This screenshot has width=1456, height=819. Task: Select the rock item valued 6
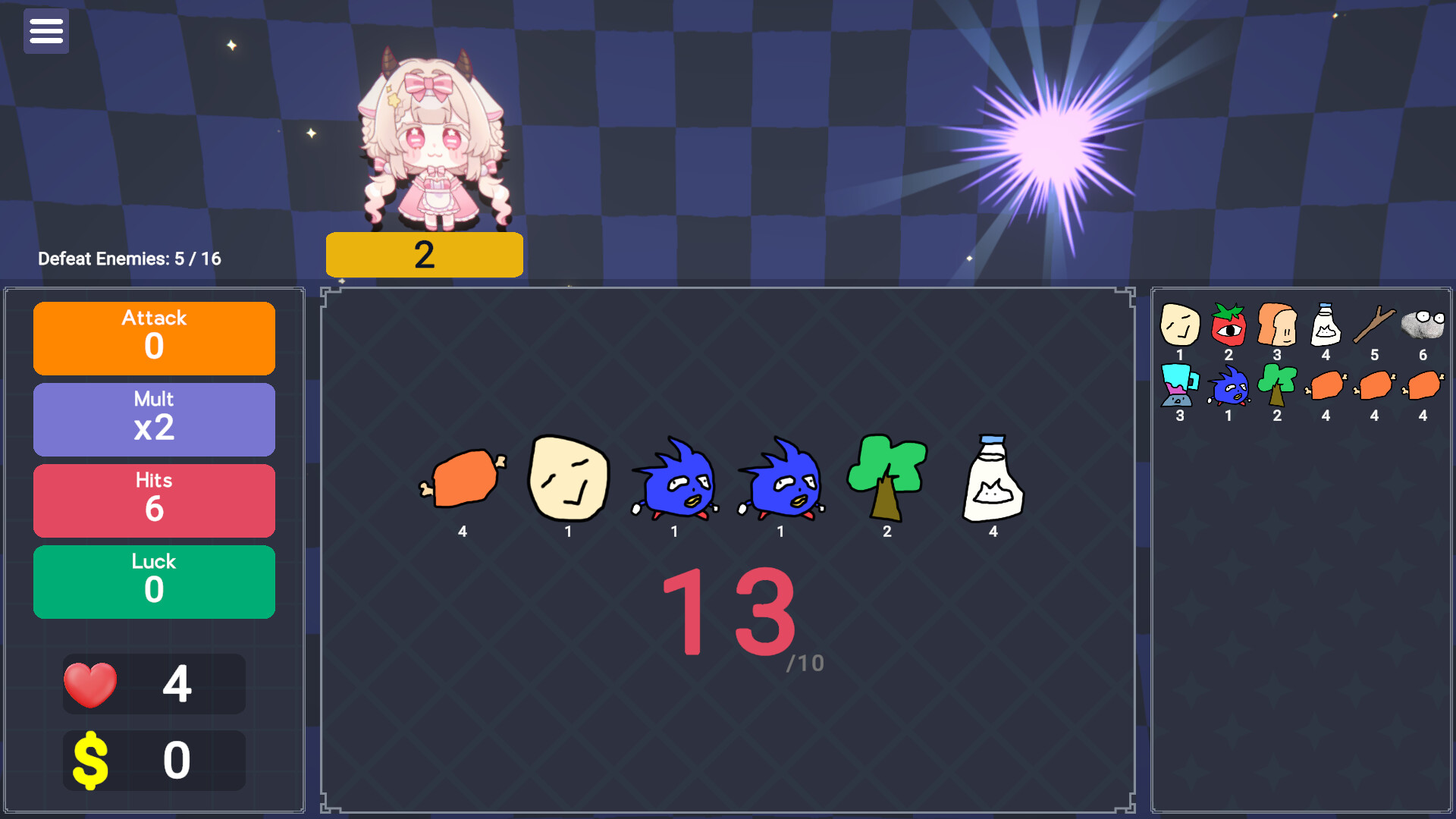pyautogui.click(x=1423, y=325)
